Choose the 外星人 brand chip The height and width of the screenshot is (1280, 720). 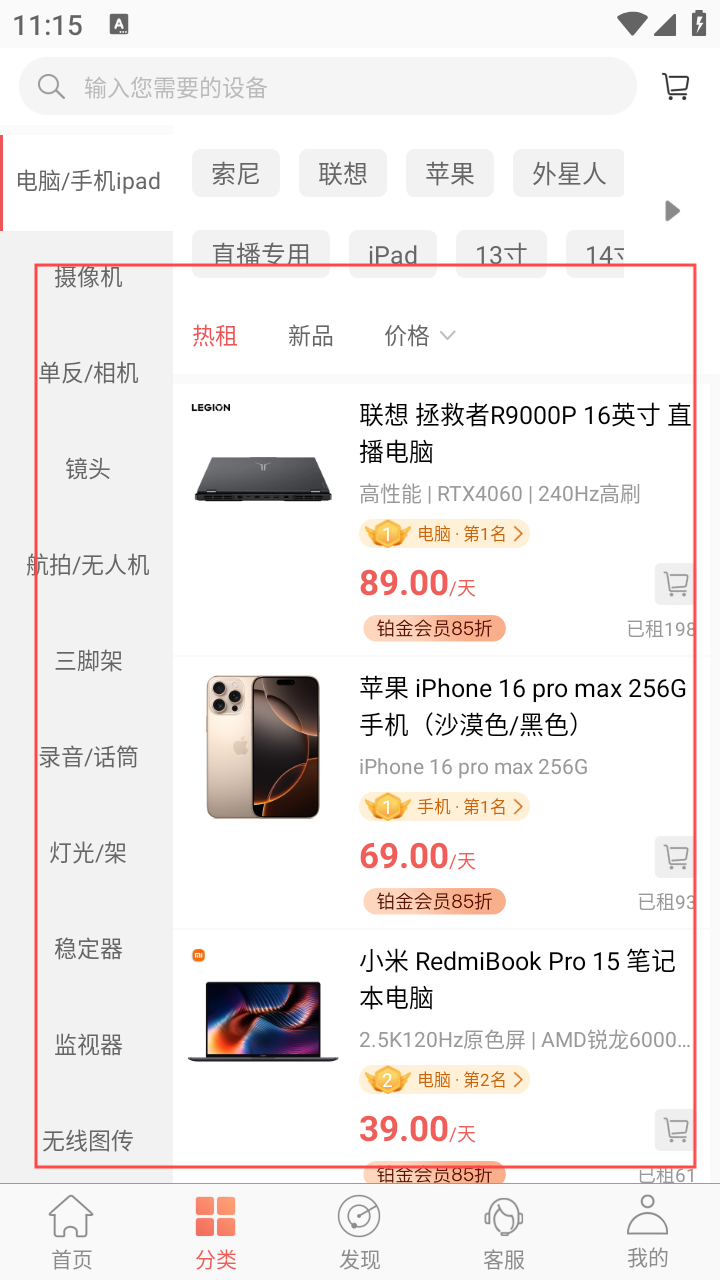568,173
